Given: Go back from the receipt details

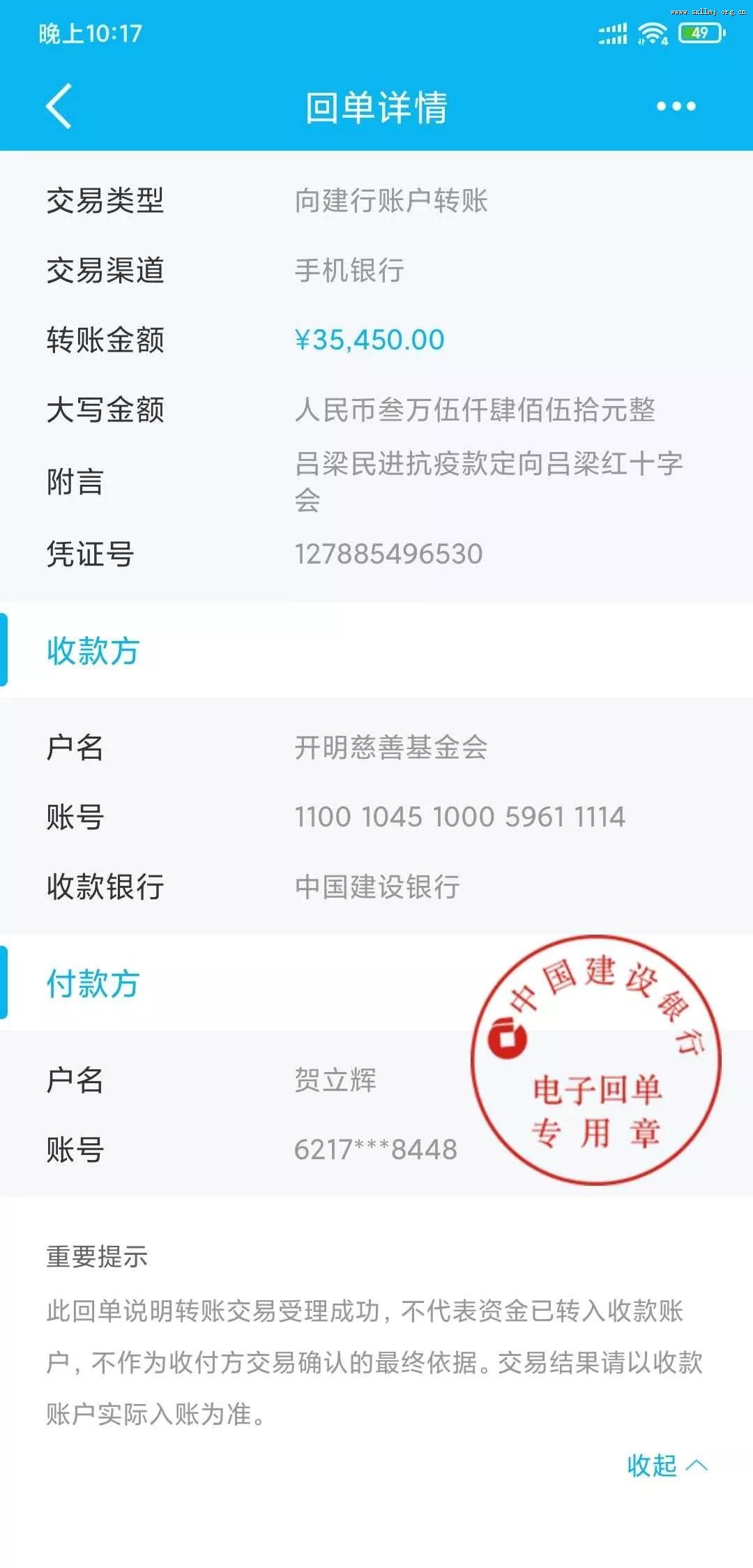Looking at the screenshot, I should click(x=59, y=106).
